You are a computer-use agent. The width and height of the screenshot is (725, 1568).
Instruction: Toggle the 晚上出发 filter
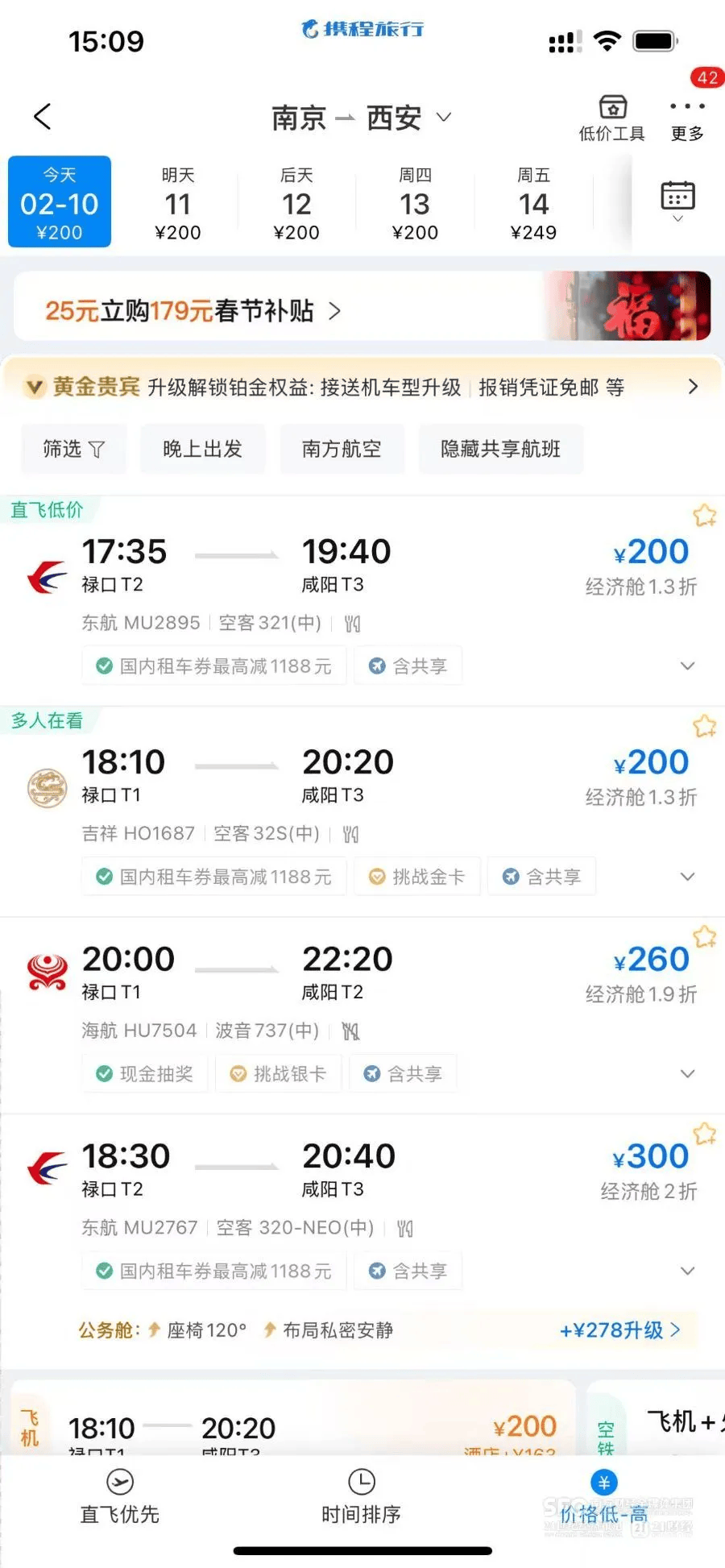(202, 449)
